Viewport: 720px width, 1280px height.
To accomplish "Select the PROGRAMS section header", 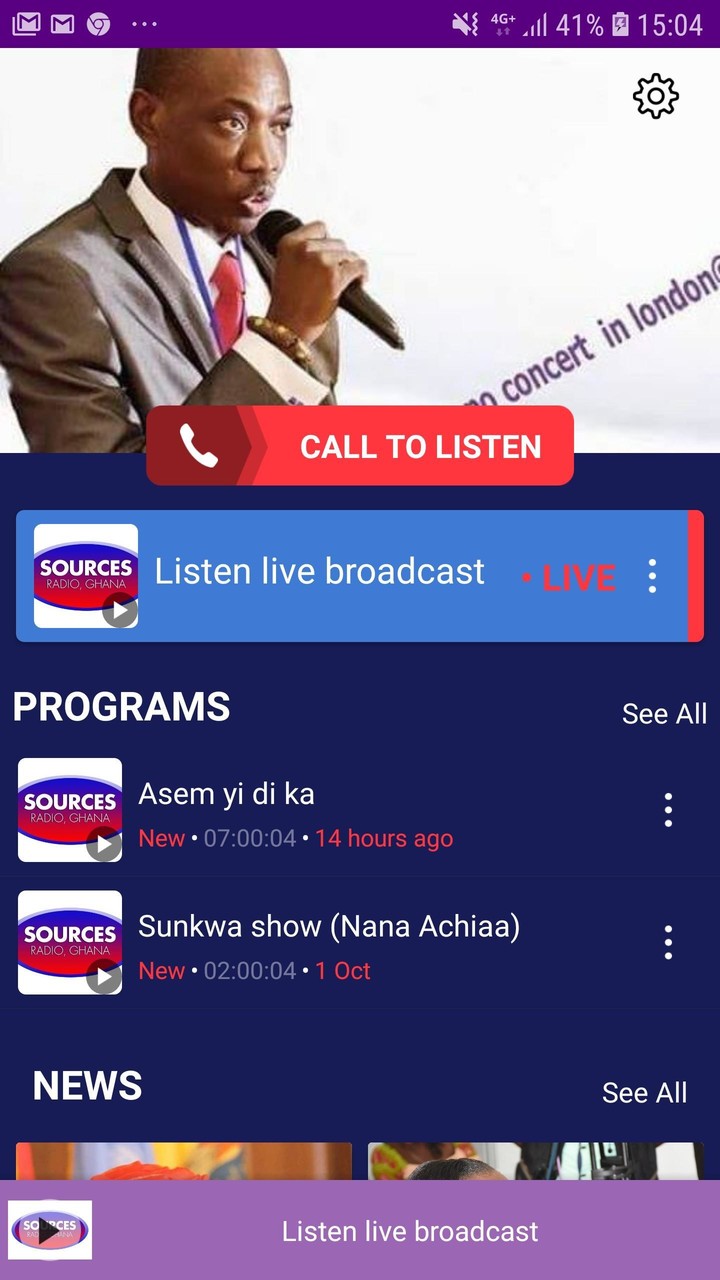I will [120, 707].
